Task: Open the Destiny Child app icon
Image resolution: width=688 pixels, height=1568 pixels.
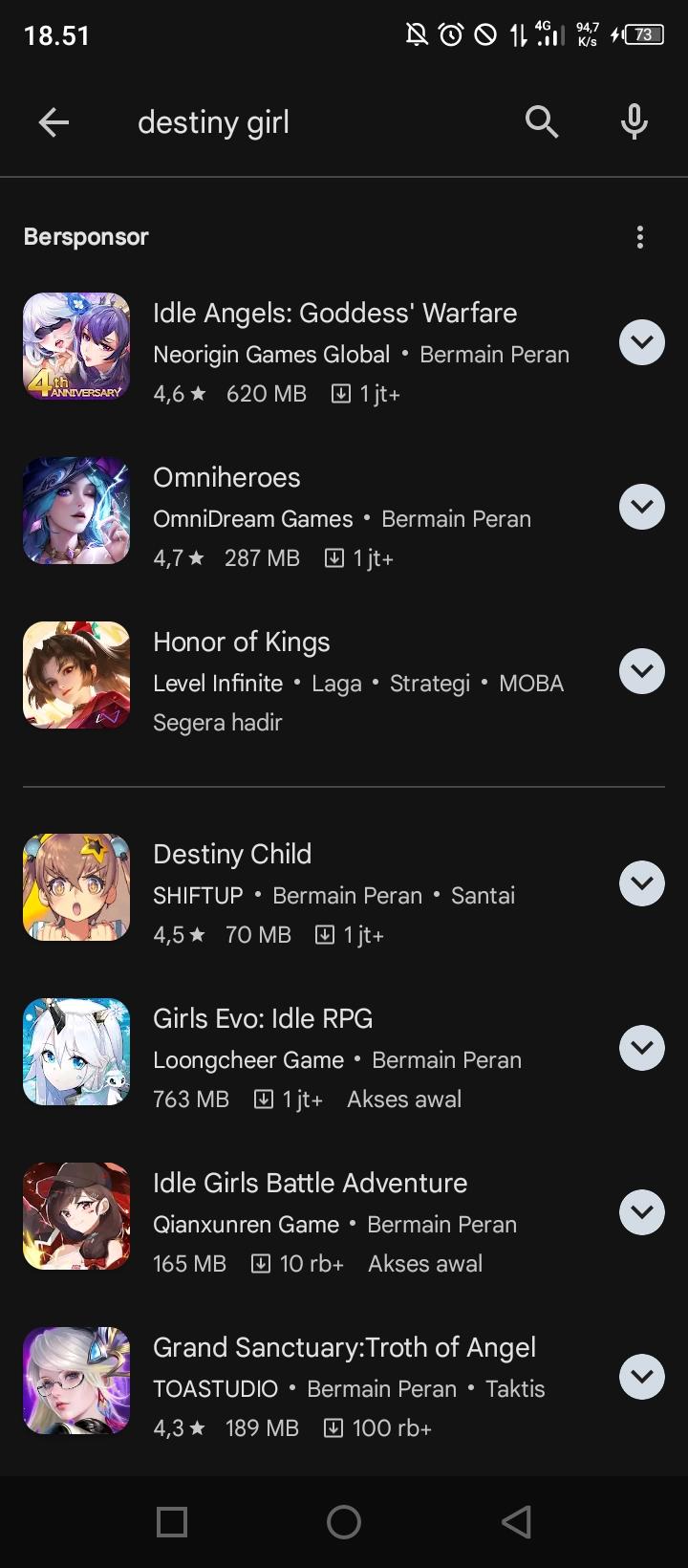Action: coord(76,887)
